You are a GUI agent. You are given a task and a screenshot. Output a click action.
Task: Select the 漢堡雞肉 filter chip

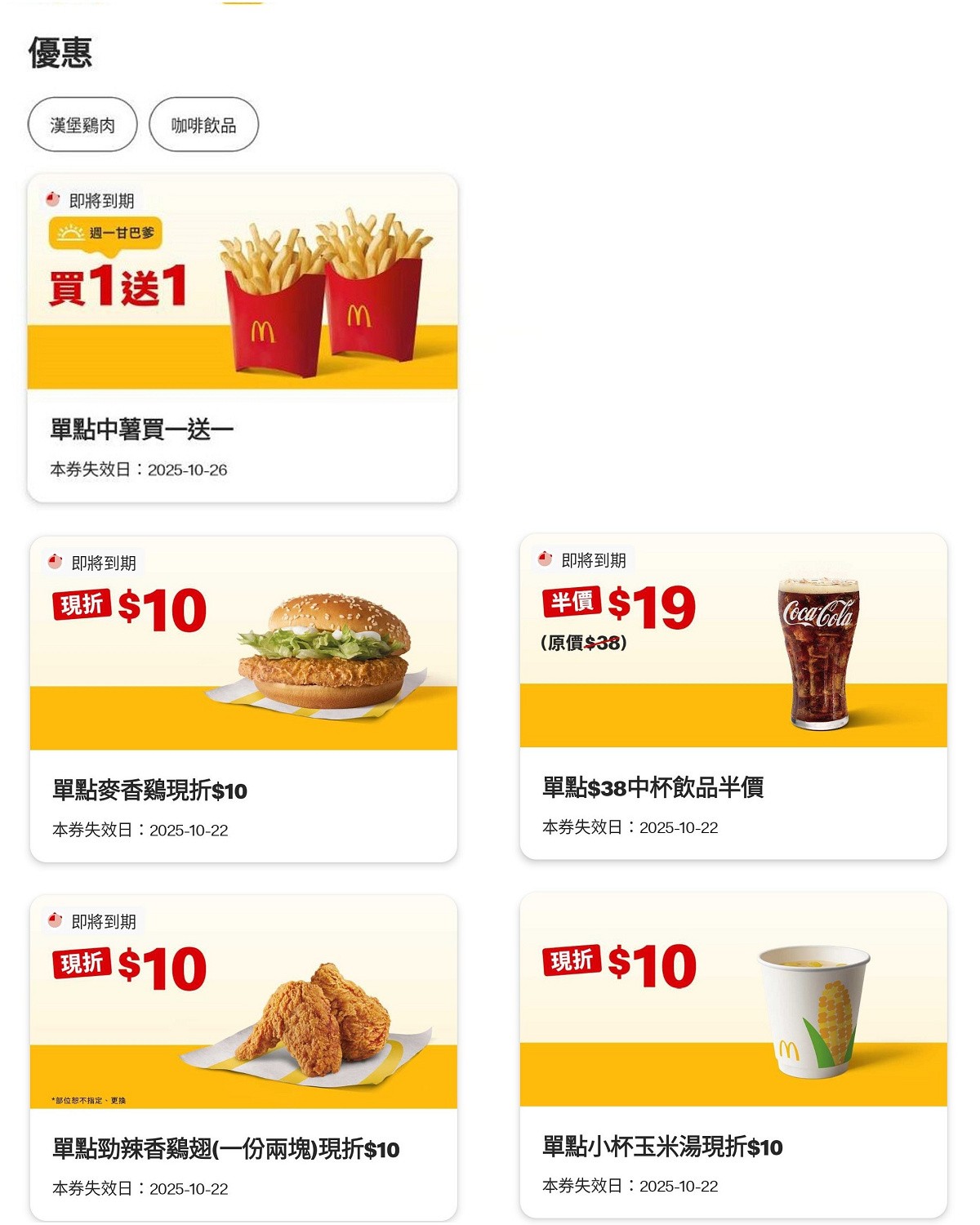(x=82, y=125)
